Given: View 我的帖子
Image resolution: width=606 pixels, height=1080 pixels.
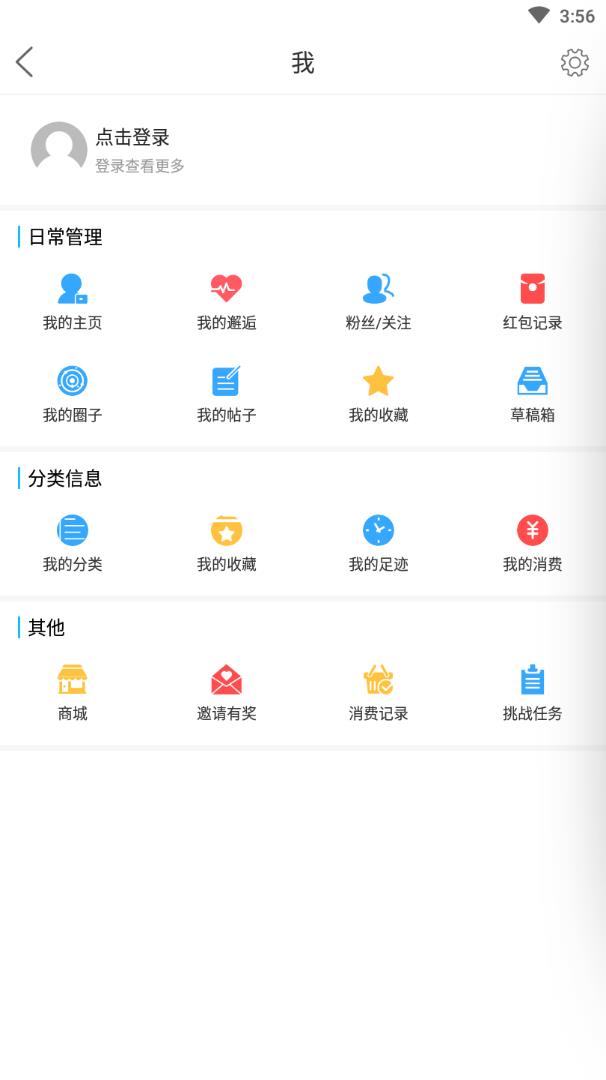Looking at the screenshot, I should coord(226,393).
